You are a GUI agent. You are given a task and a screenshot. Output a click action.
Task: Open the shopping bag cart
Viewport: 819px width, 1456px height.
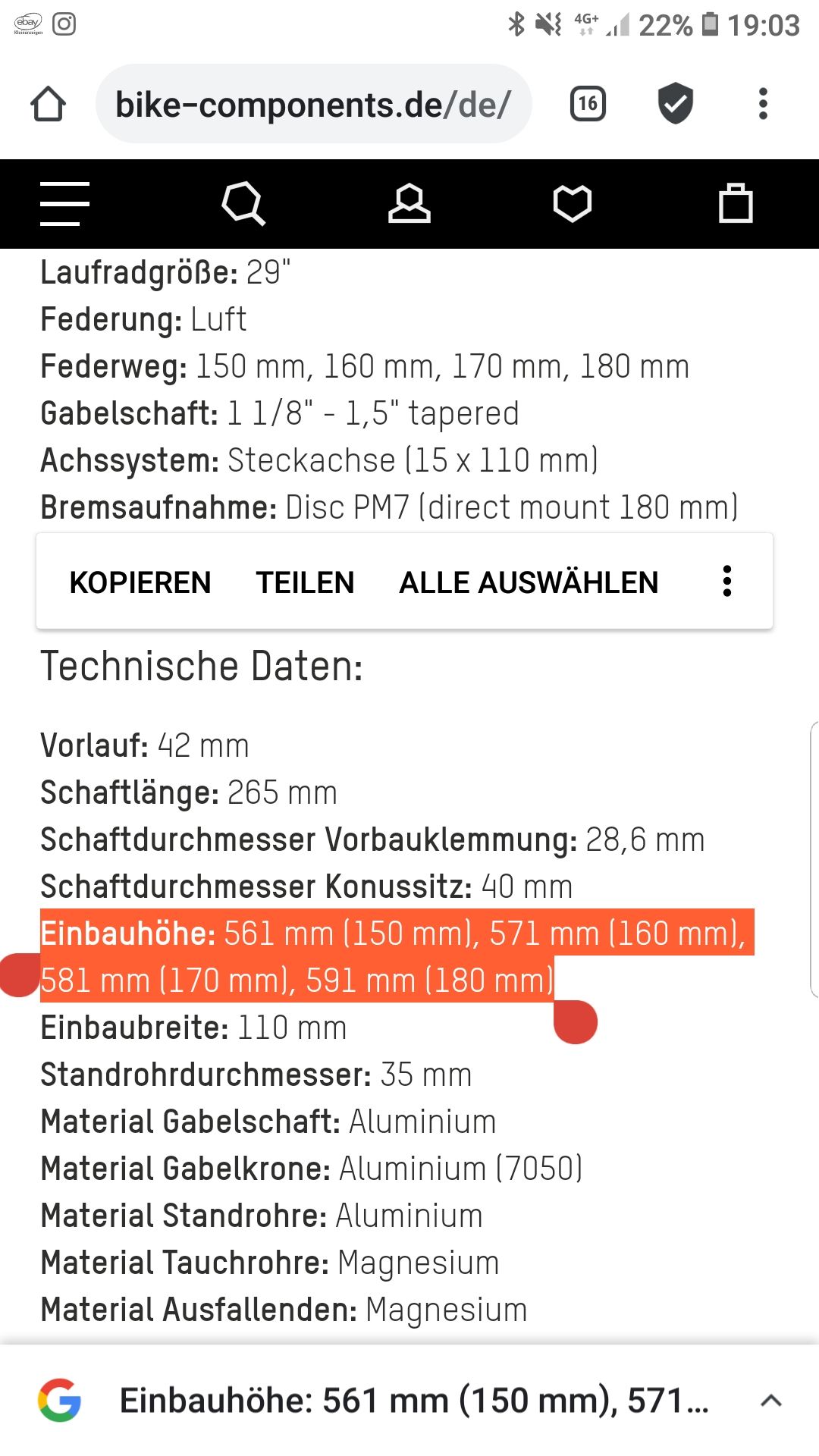[x=736, y=204]
